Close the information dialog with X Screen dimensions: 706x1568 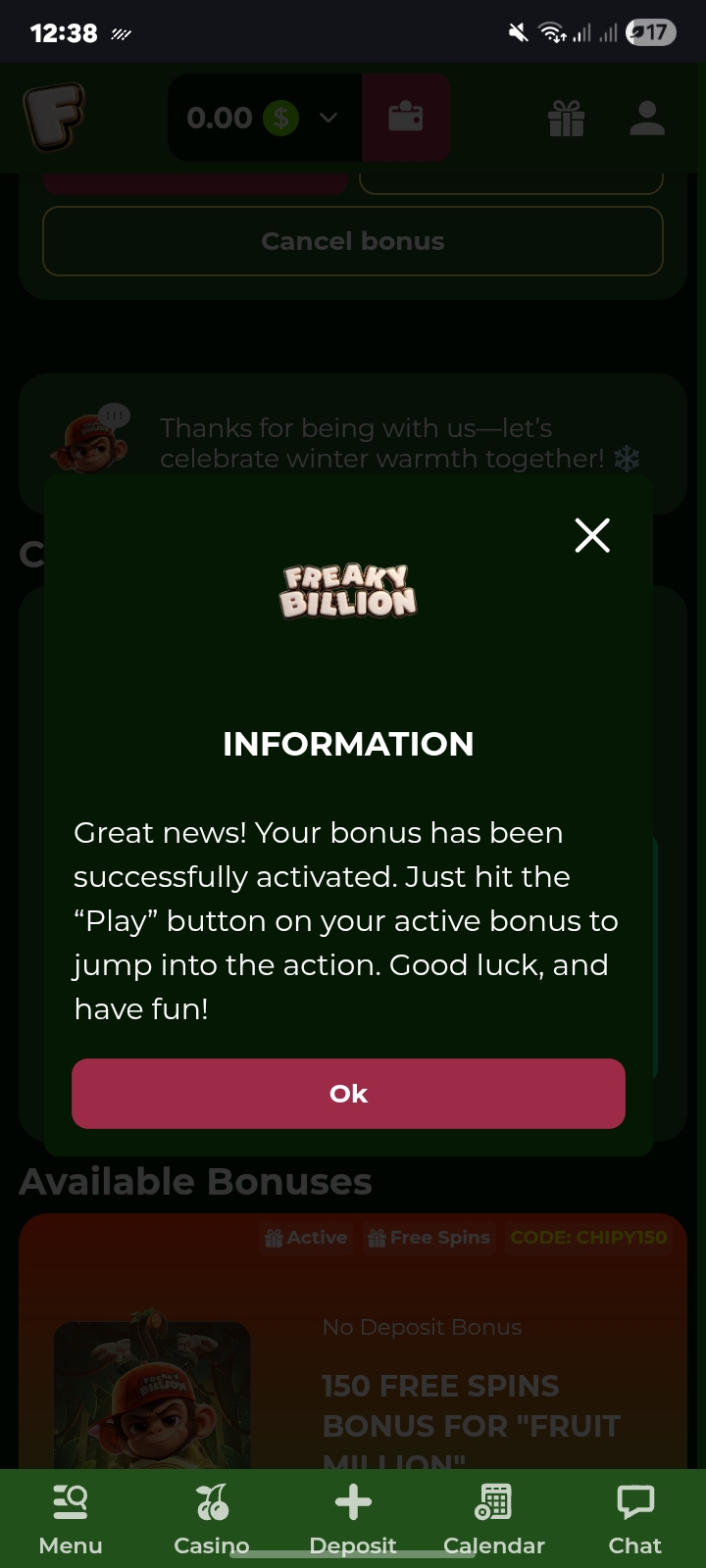coord(592,535)
